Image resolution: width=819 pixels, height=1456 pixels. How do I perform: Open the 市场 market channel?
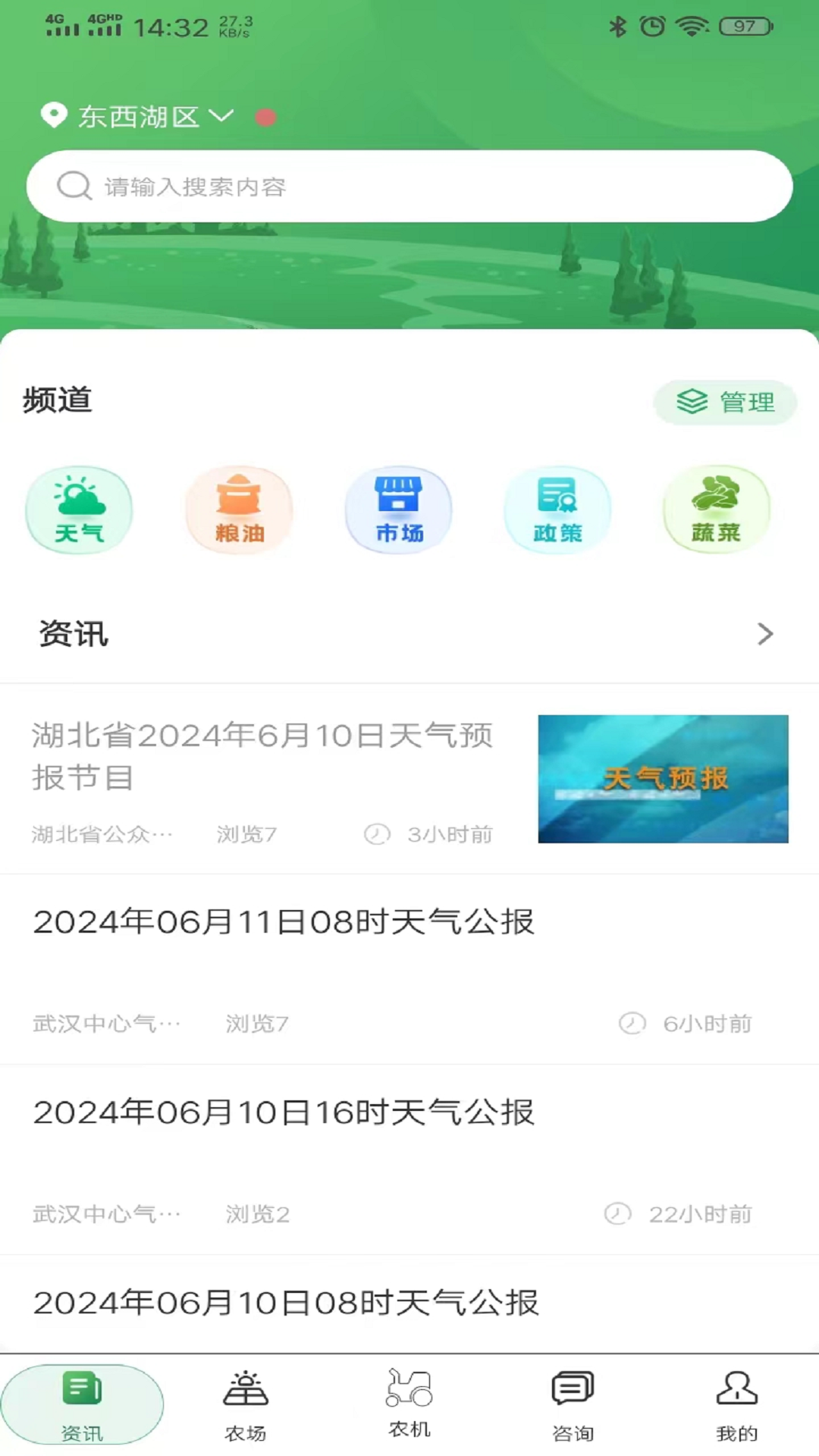(398, 510)
